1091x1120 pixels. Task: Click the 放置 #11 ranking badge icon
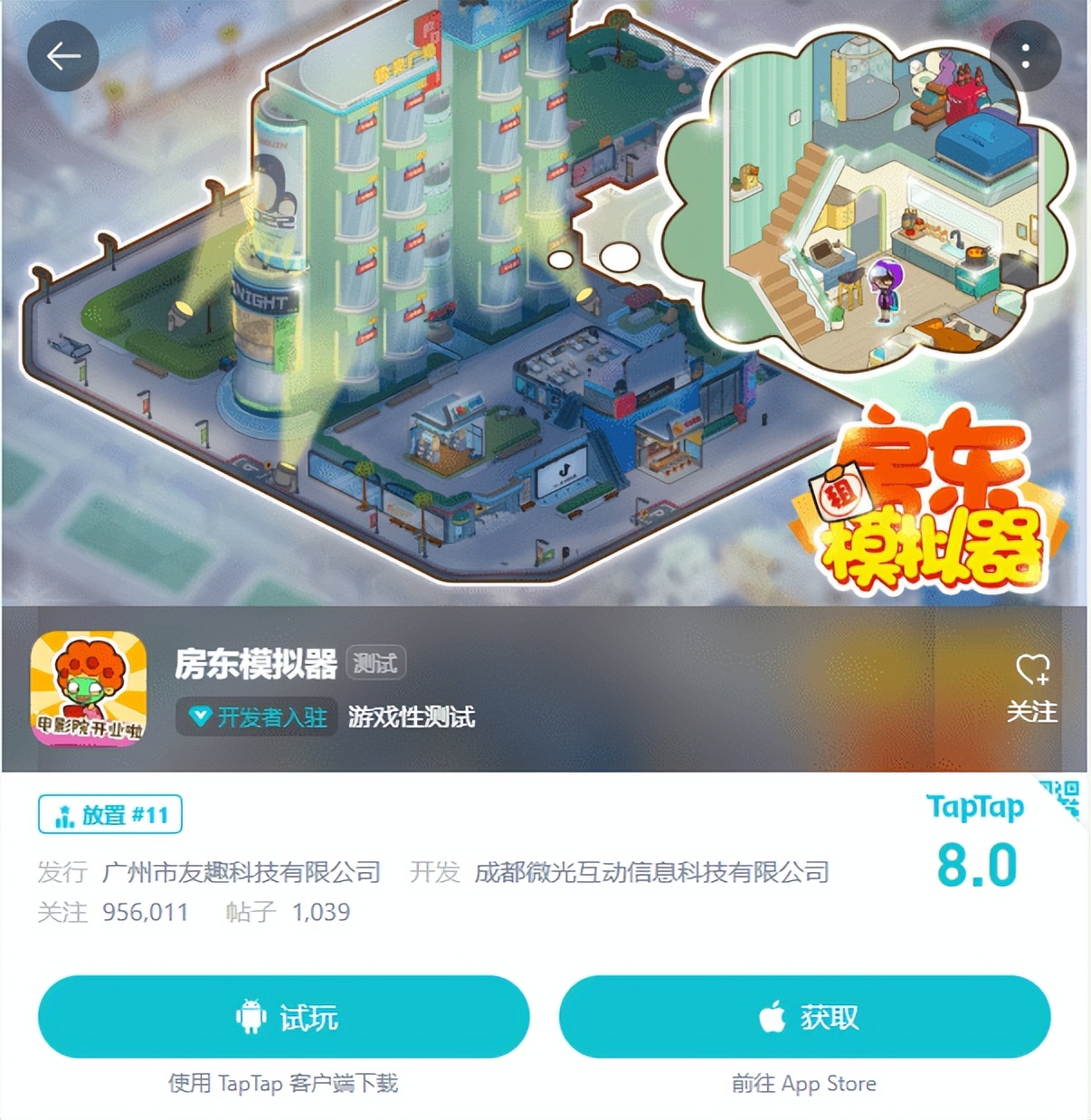tap(110, 813)
